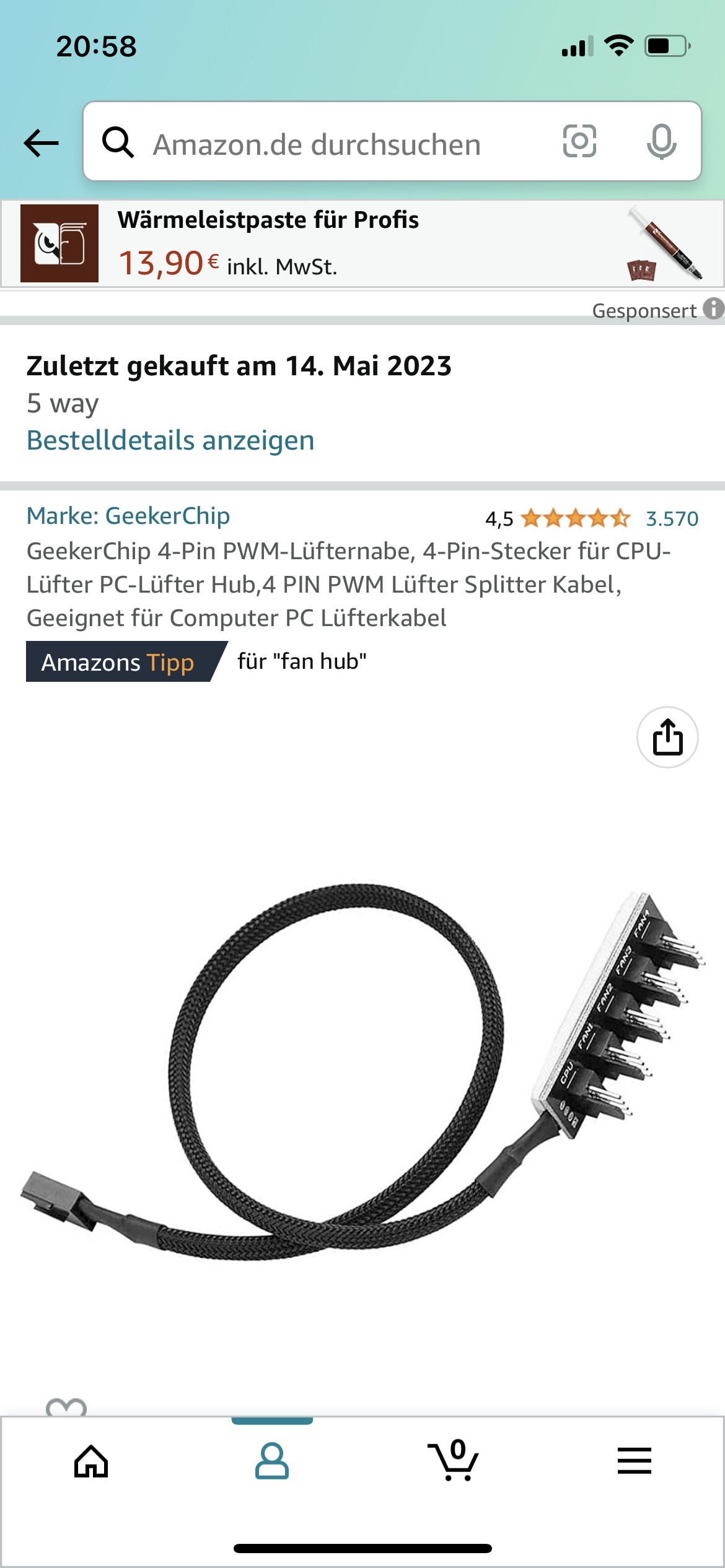Viewport: 725px width, 1568px height.
Task: Tap the Gesponsert info icon
Action: click(714, 308)
